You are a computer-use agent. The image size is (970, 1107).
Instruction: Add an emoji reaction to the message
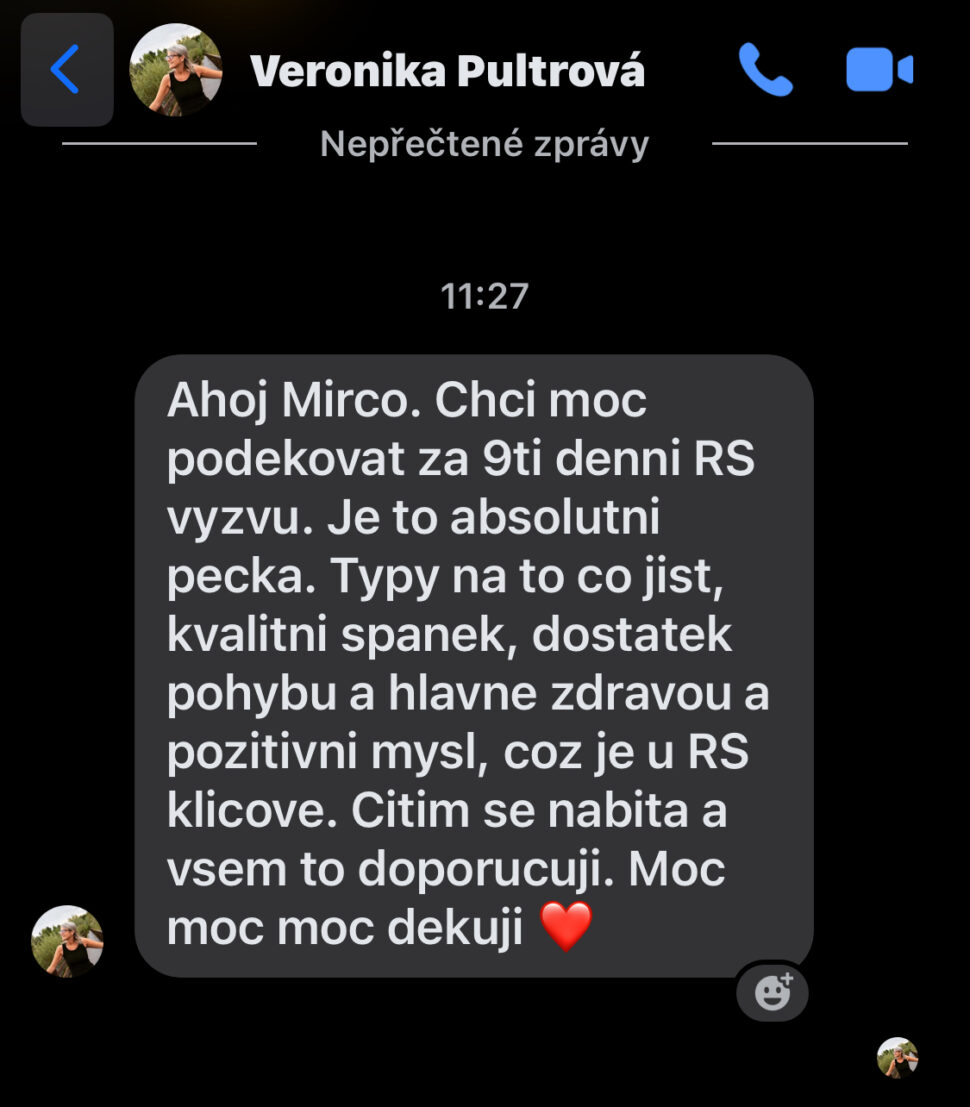point(772,992)
